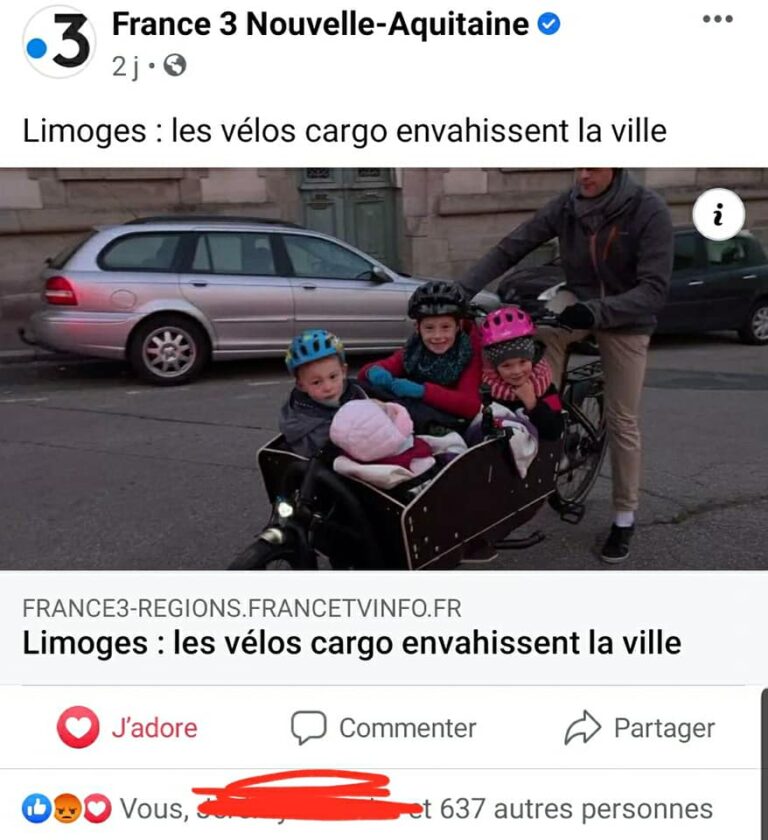The image size is (768, 840).
Task: Tap the info icon on the article image
Action: pos(718,214)
